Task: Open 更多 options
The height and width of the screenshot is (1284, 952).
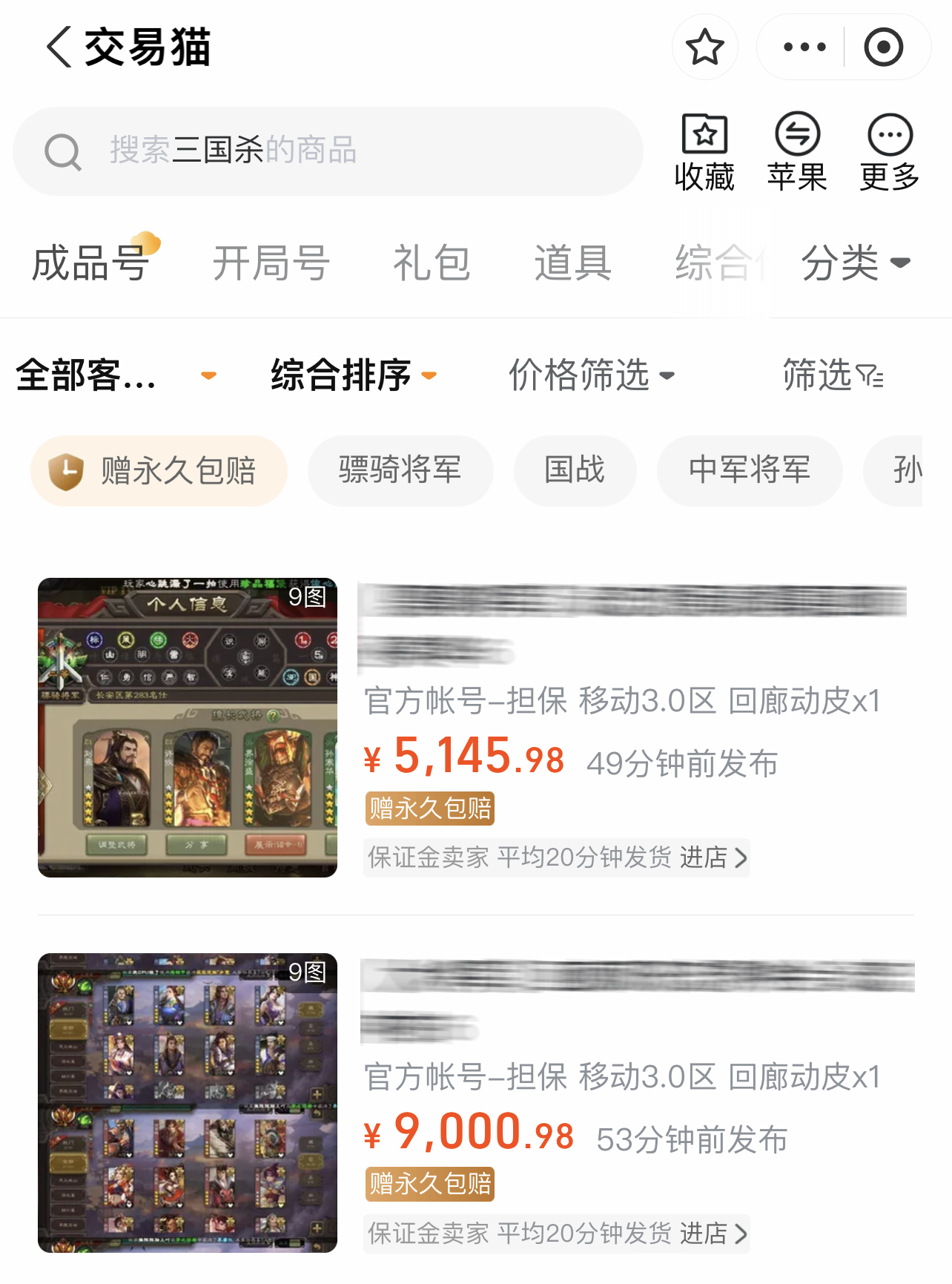Action: tap(890, 152)
